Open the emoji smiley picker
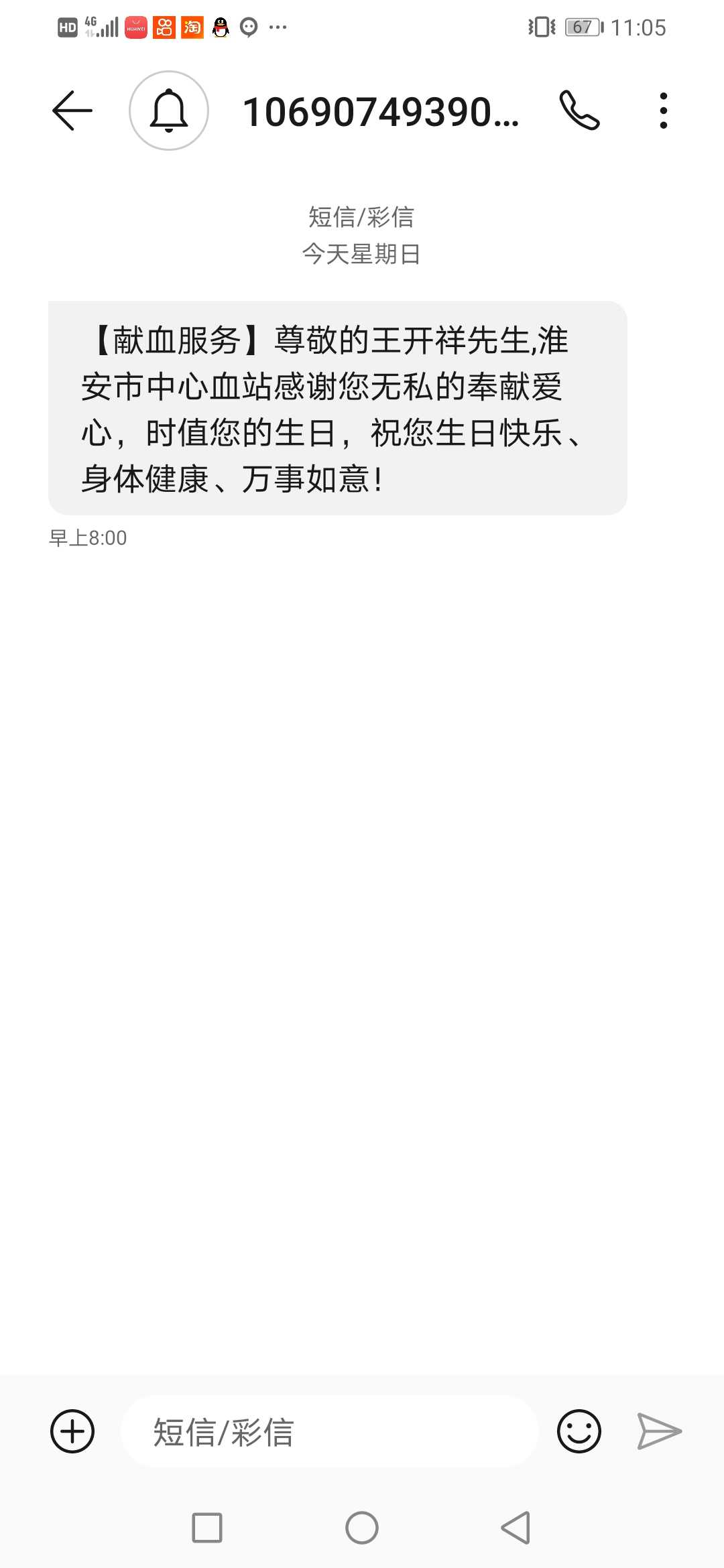 579,1431
